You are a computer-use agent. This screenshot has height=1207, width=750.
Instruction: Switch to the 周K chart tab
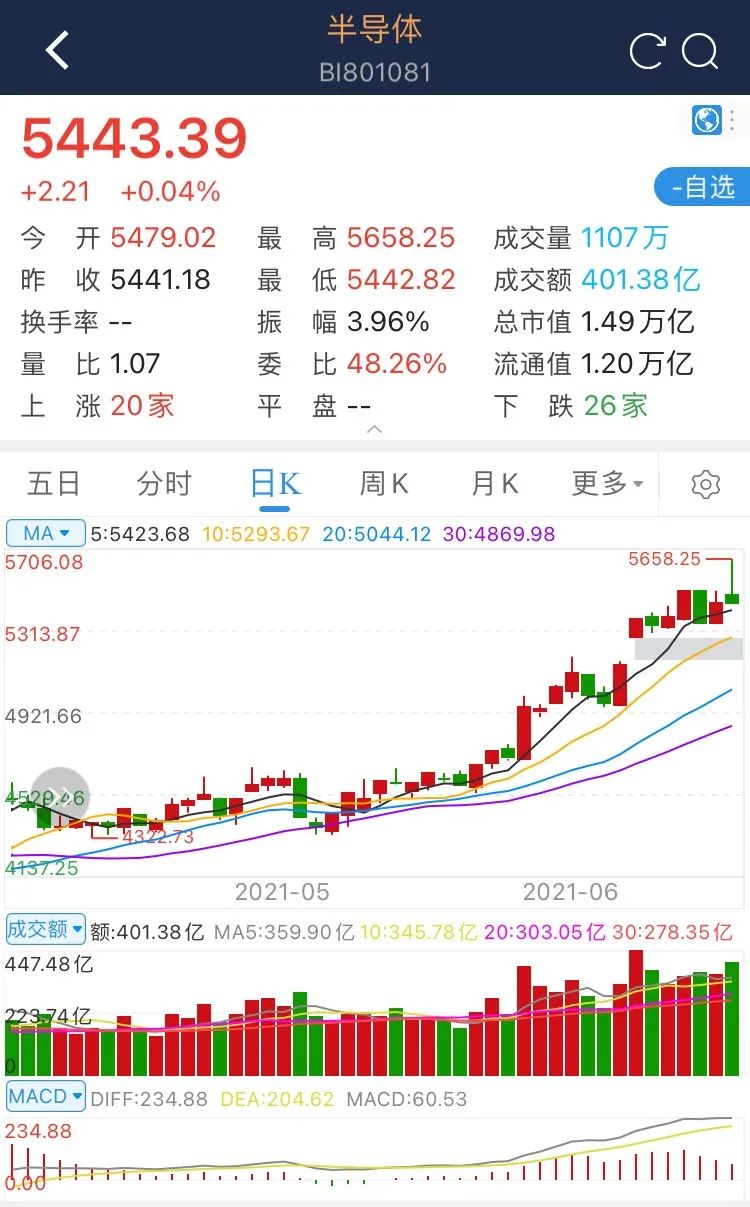(385, 484)
